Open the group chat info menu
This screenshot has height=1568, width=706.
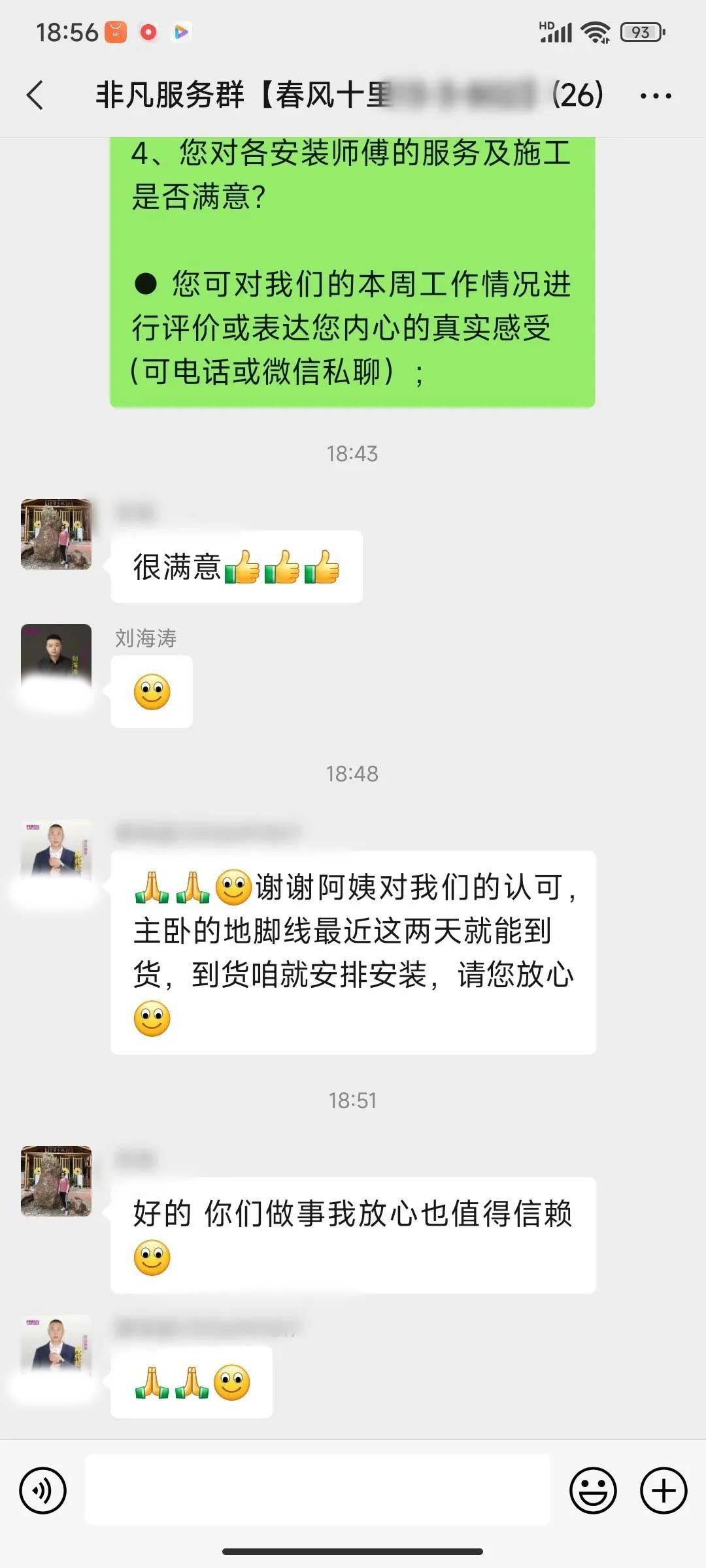pos(655,96)
